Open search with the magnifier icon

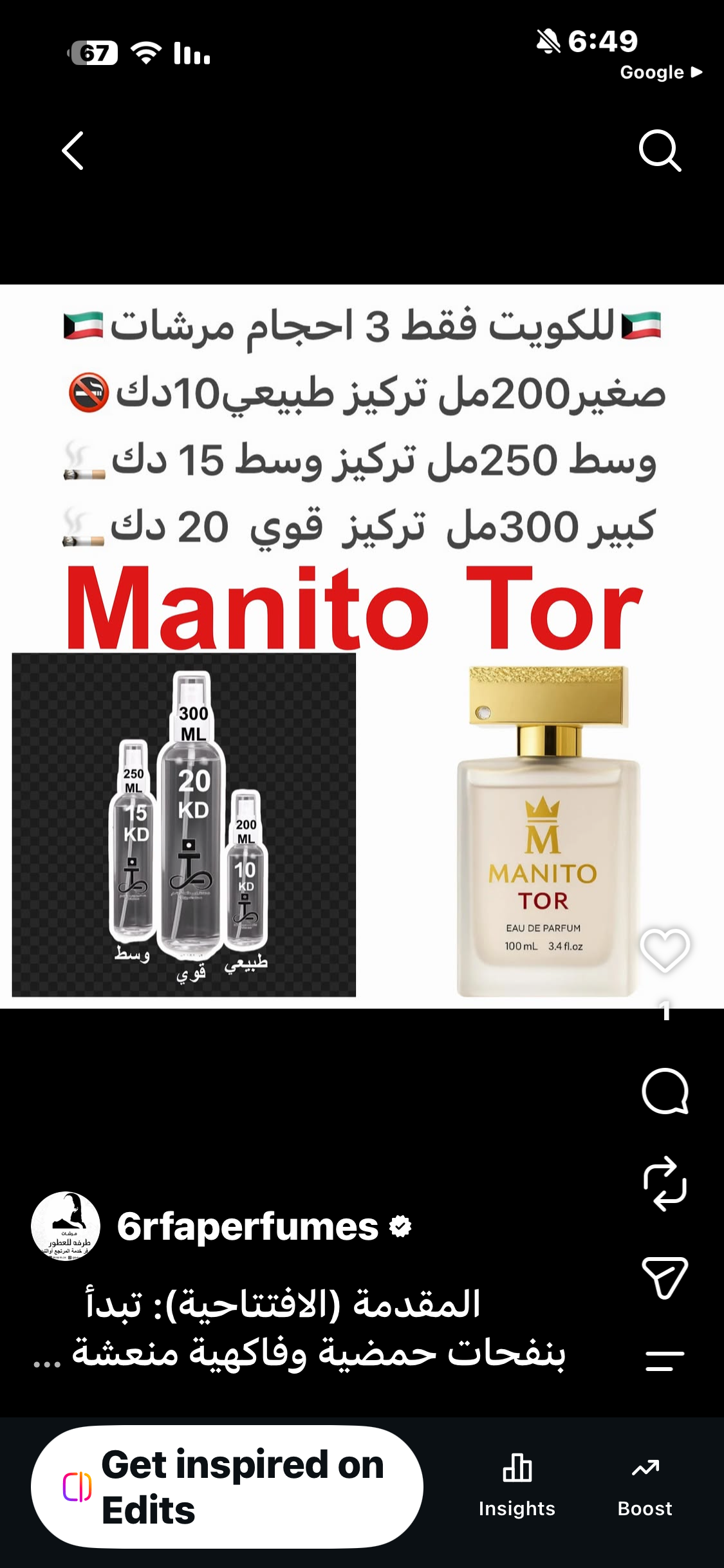660,151
